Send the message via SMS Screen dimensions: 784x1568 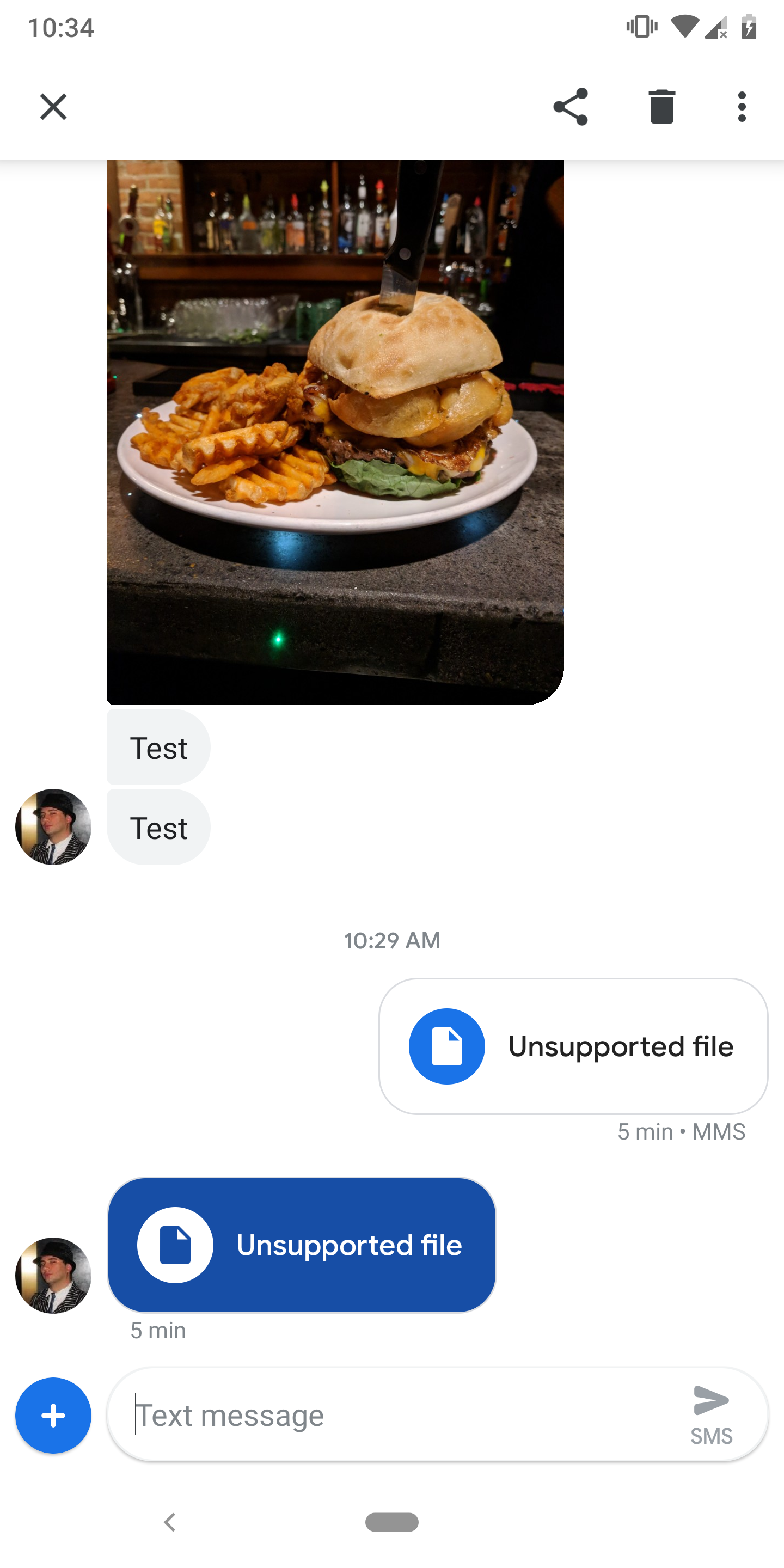point(711,1414)
